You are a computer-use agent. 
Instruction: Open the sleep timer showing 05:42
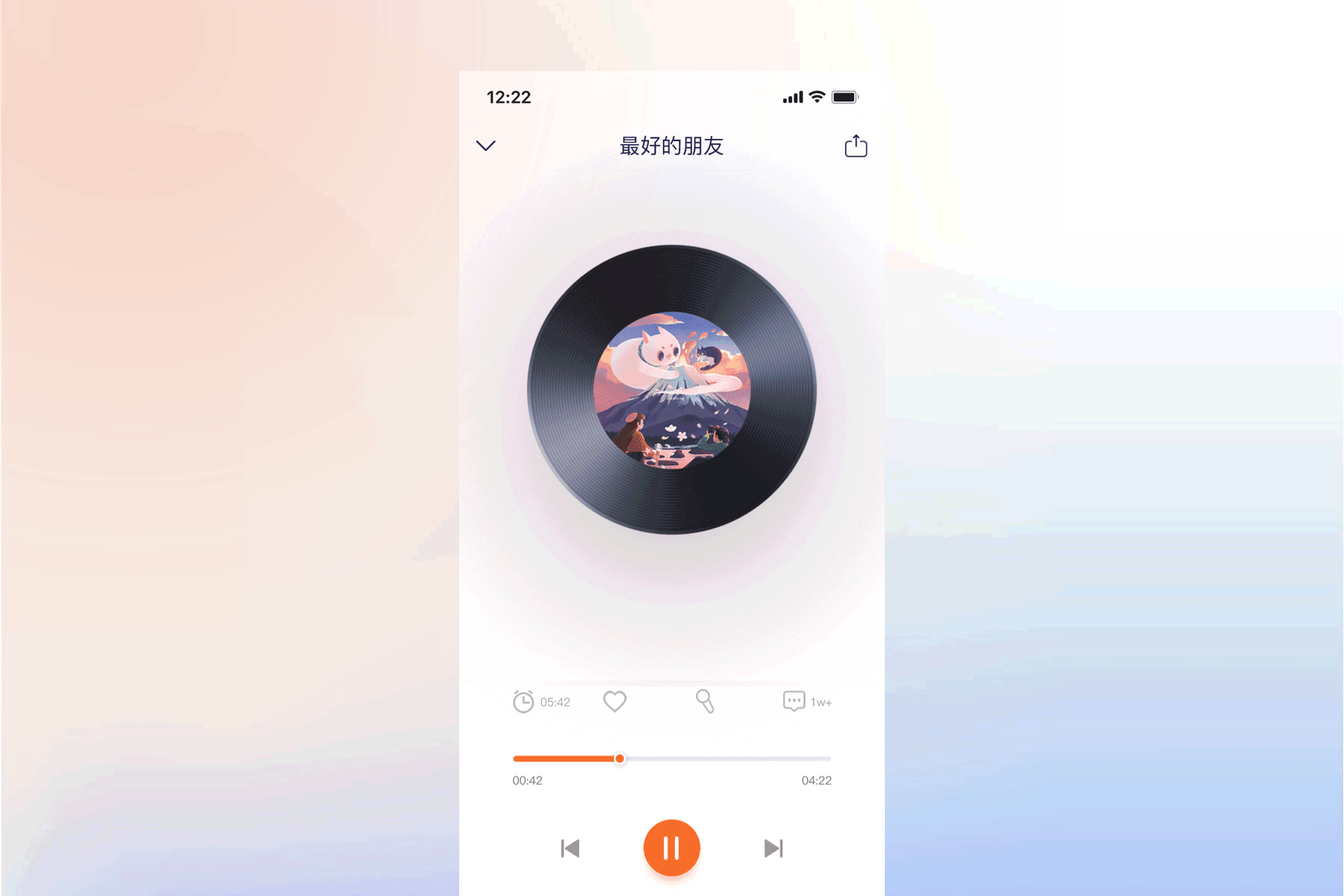click(524, 702)
